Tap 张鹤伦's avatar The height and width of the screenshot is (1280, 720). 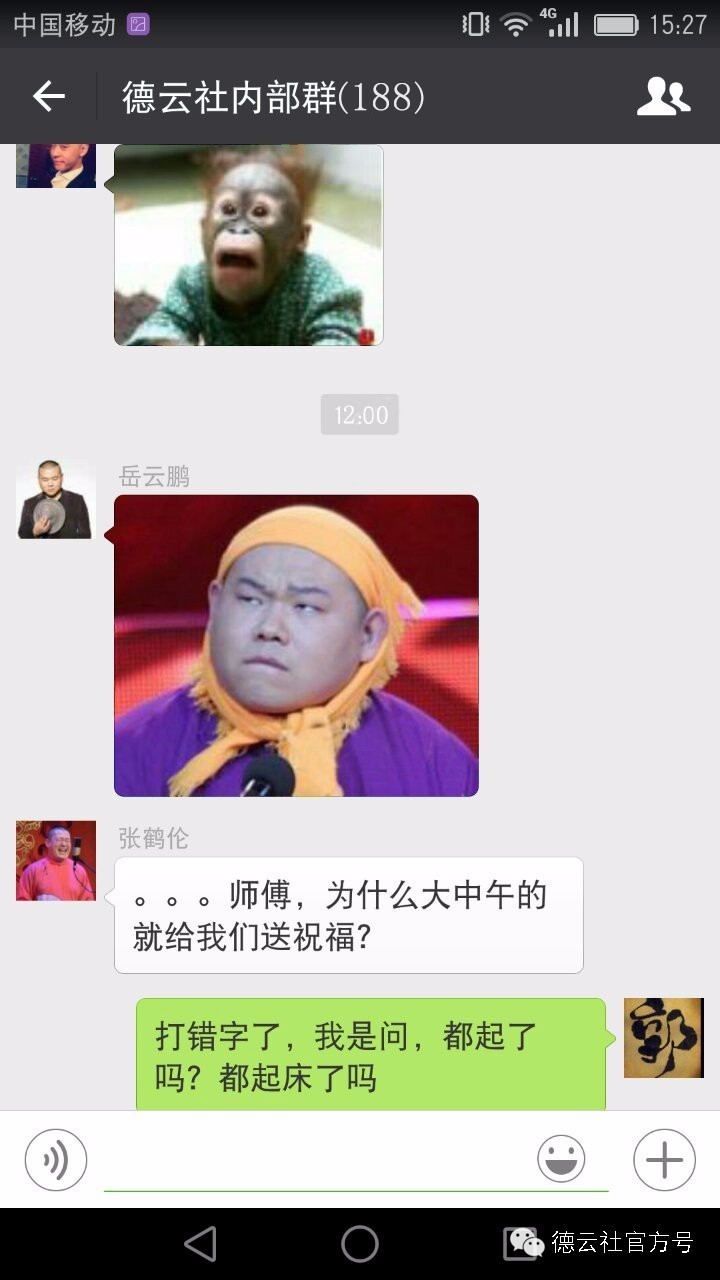pyautogui.click(x=56, y=861)
